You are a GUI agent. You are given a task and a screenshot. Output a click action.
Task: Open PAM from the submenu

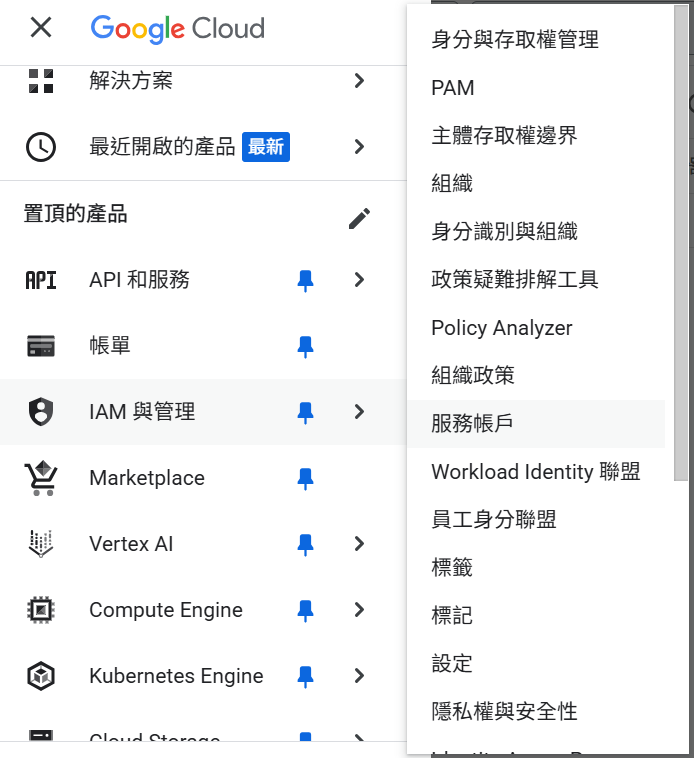pyautogui.click(x=453, y=88)
